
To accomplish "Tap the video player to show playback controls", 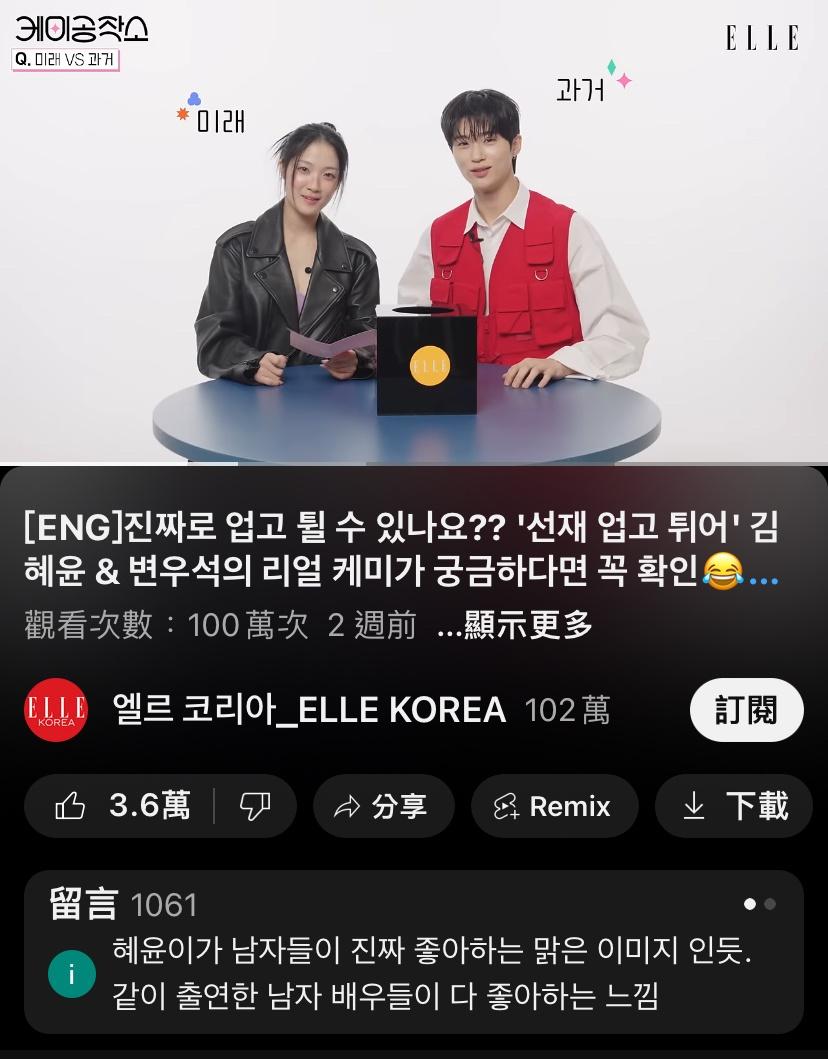I will tap(414, 232).
